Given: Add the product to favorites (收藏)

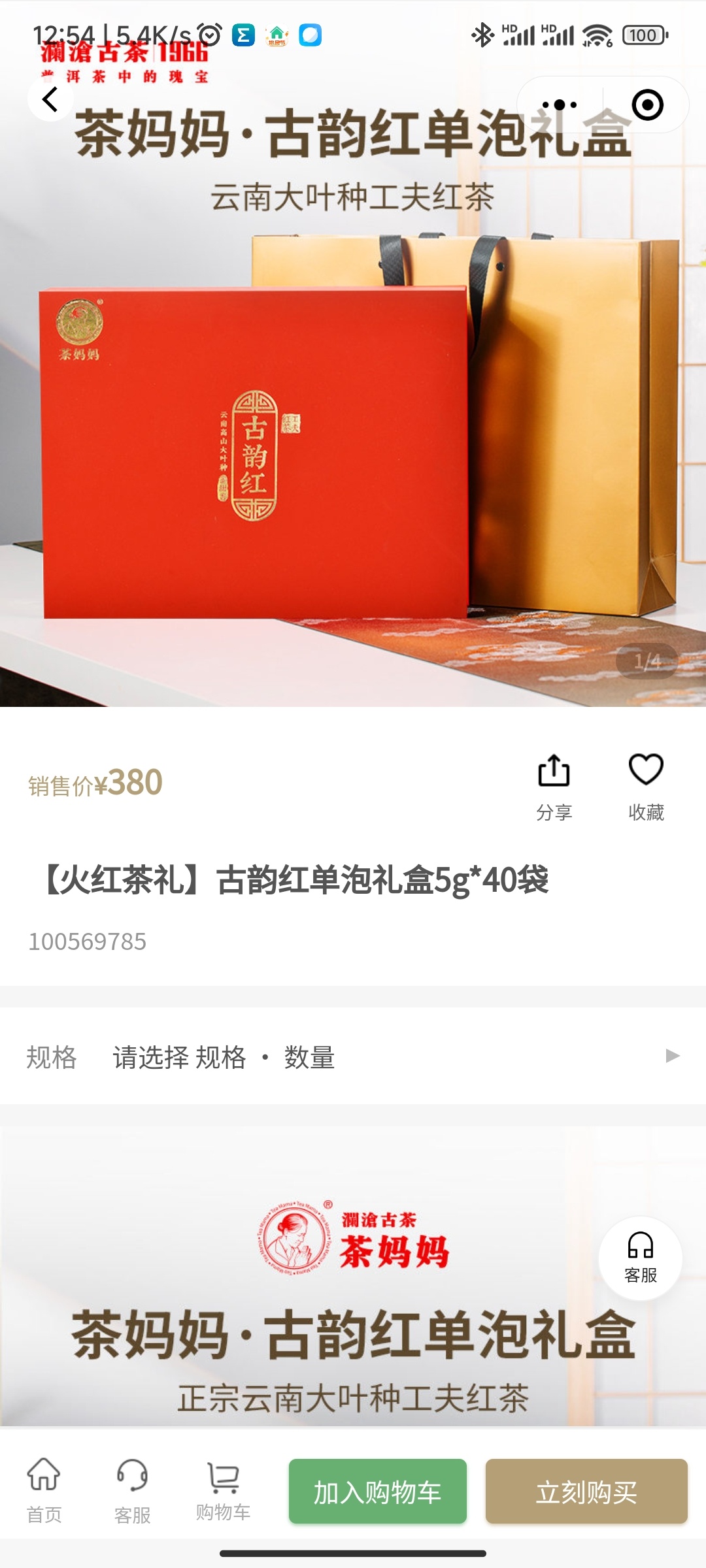Looking at the screenshot, I should click(646, 787).
